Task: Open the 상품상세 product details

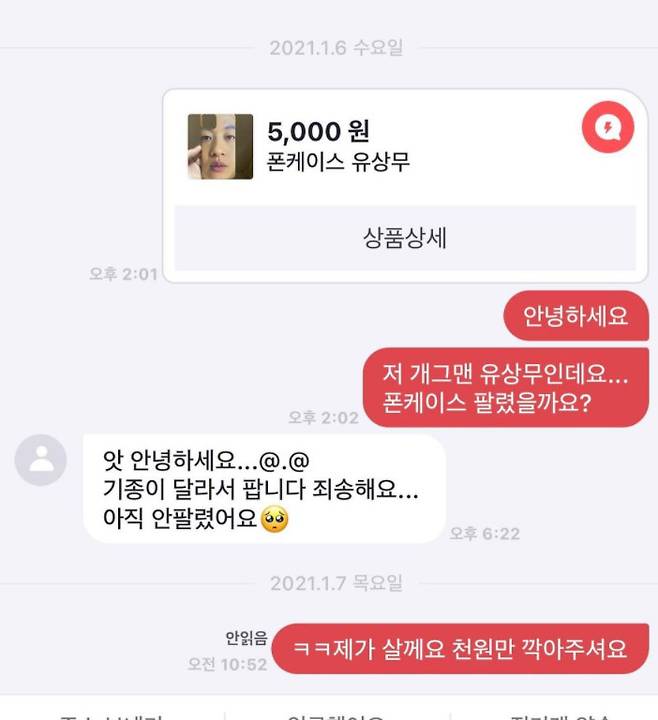Action: coord(405,238)
